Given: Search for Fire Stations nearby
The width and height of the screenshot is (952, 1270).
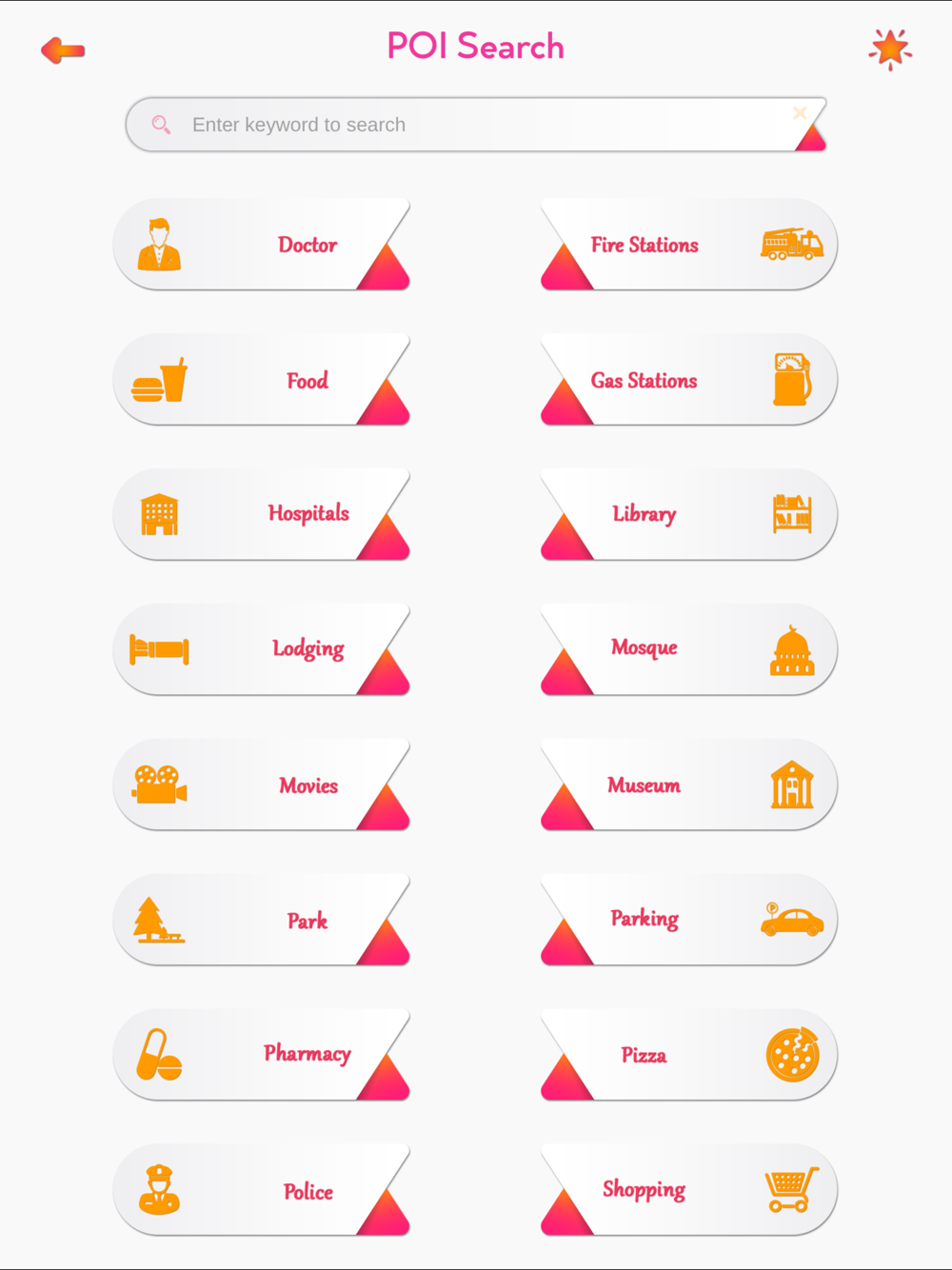Looking at the screenshot, I should [689, 245].
